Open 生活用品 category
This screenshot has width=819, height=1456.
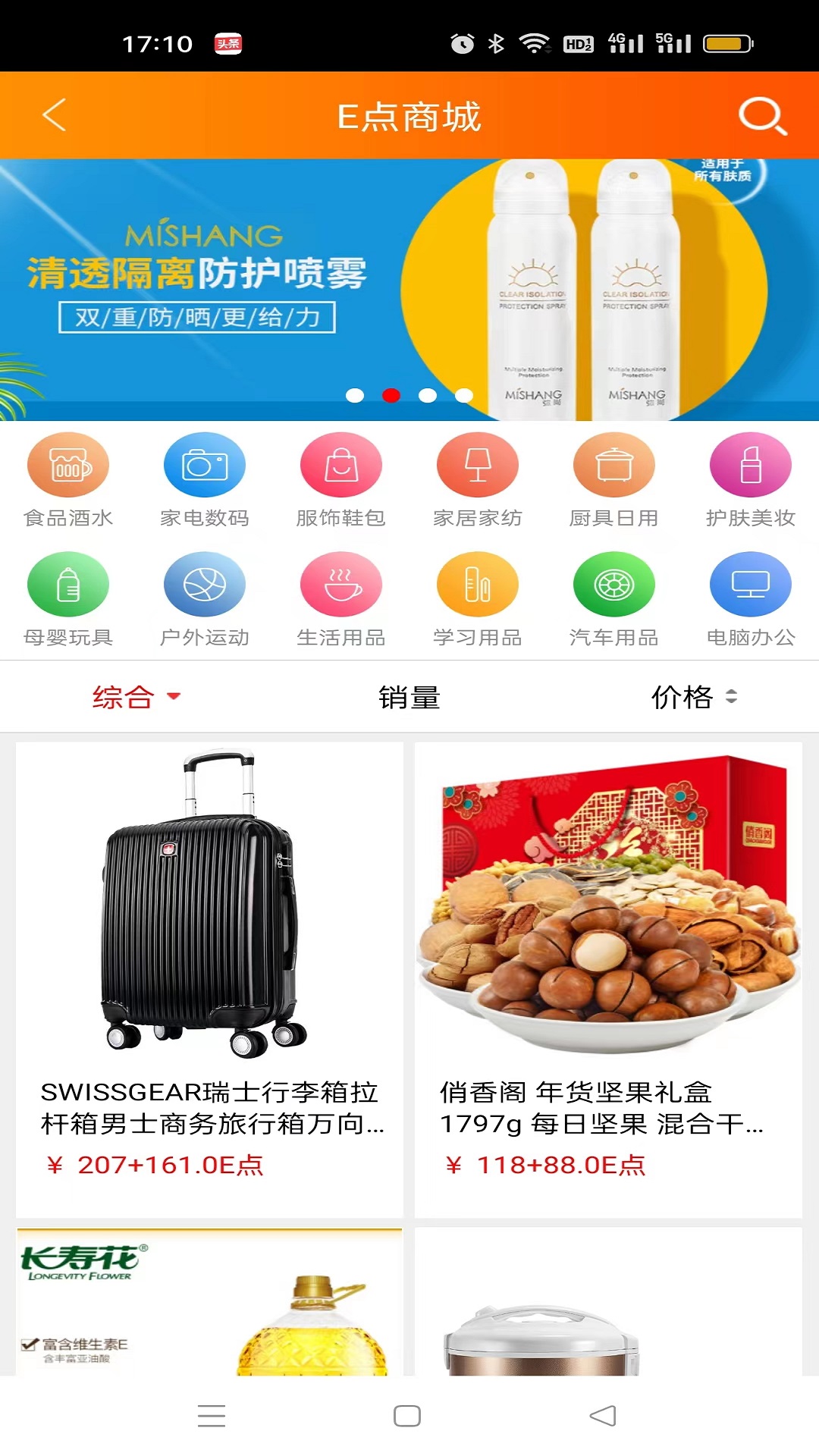coord(341,599)
